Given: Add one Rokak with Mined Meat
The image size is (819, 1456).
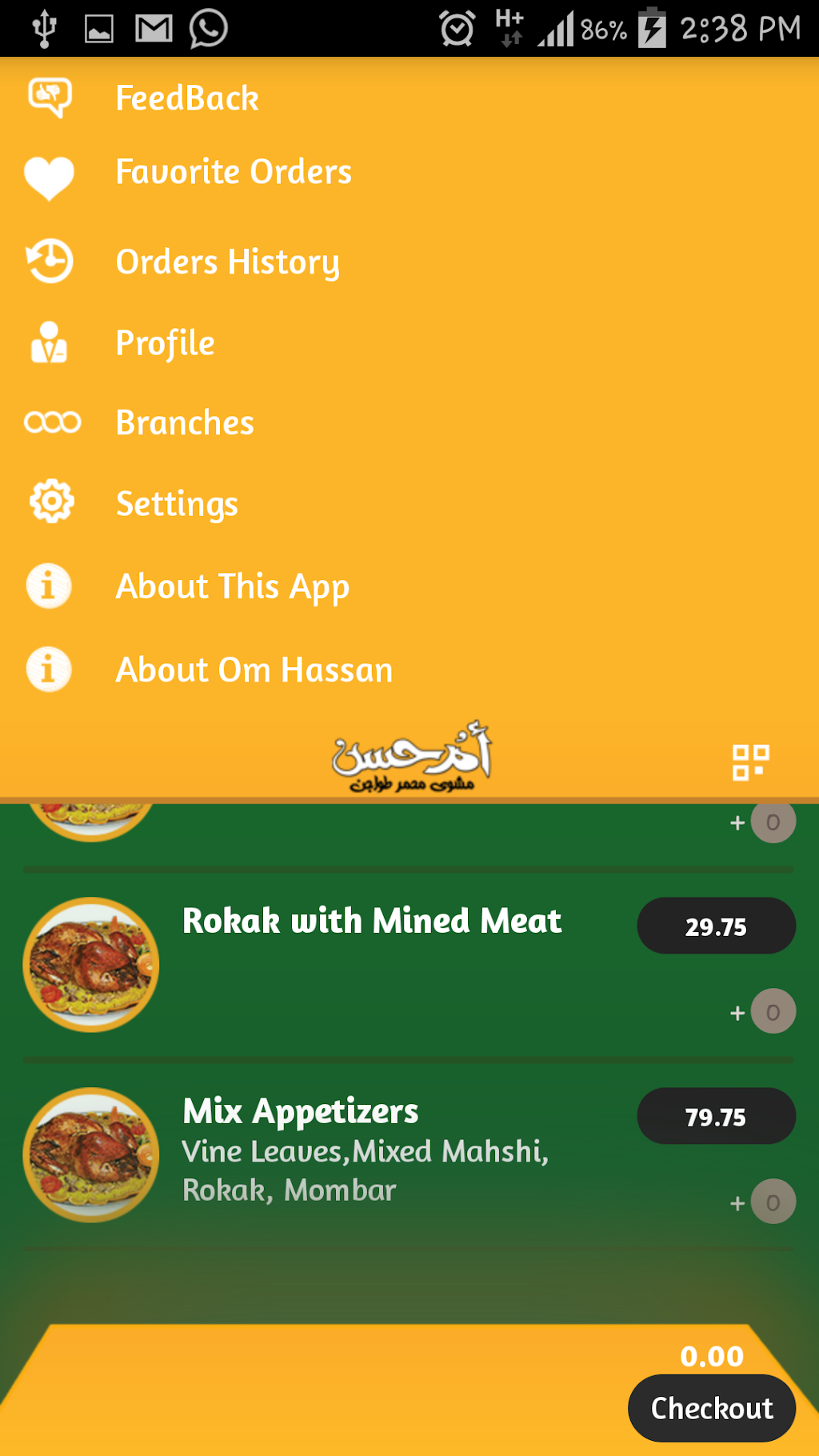Looking at the screenshot, I should [x=738, y=1013].
